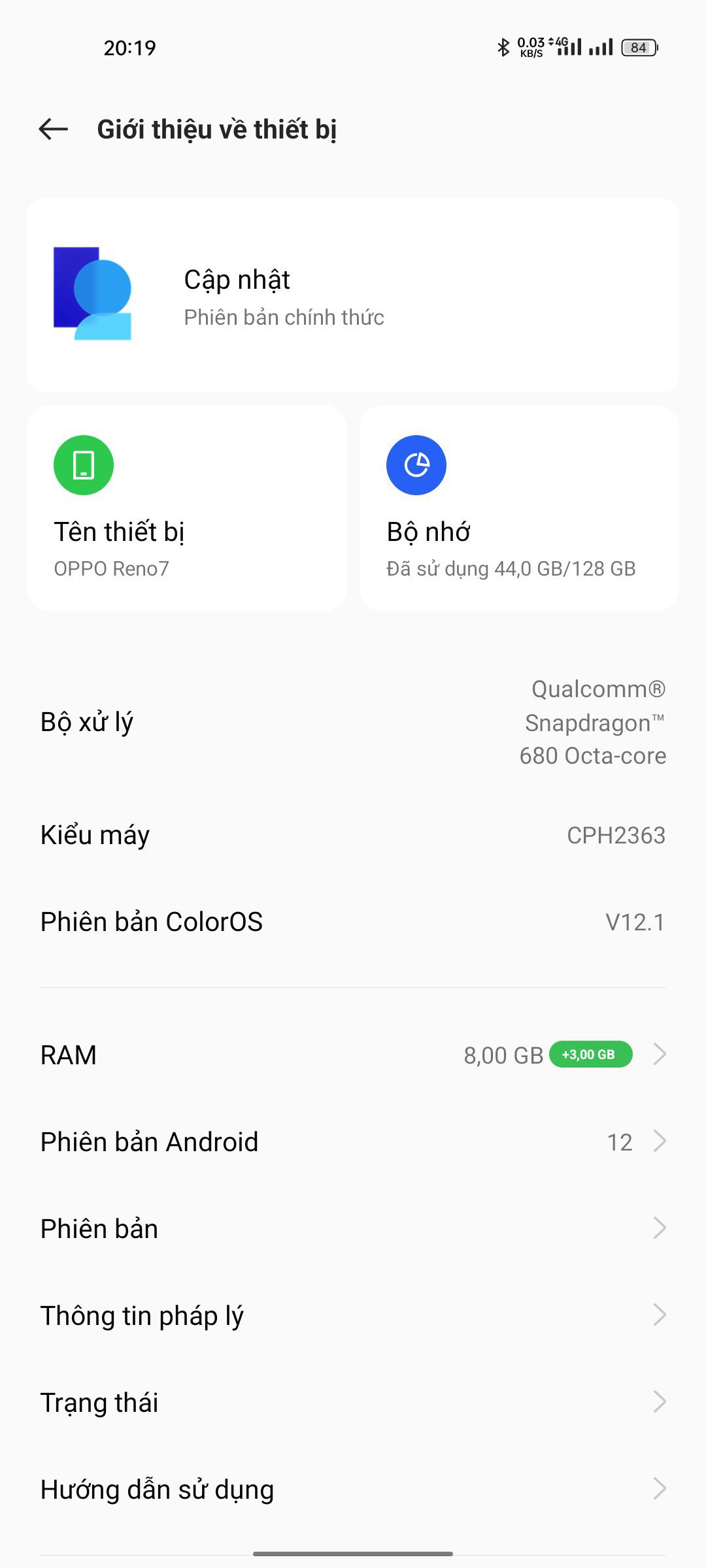This screenshot has height=1568, width=706.
Task: Open the Phiên bản Android row
Action: (352, 1141)
